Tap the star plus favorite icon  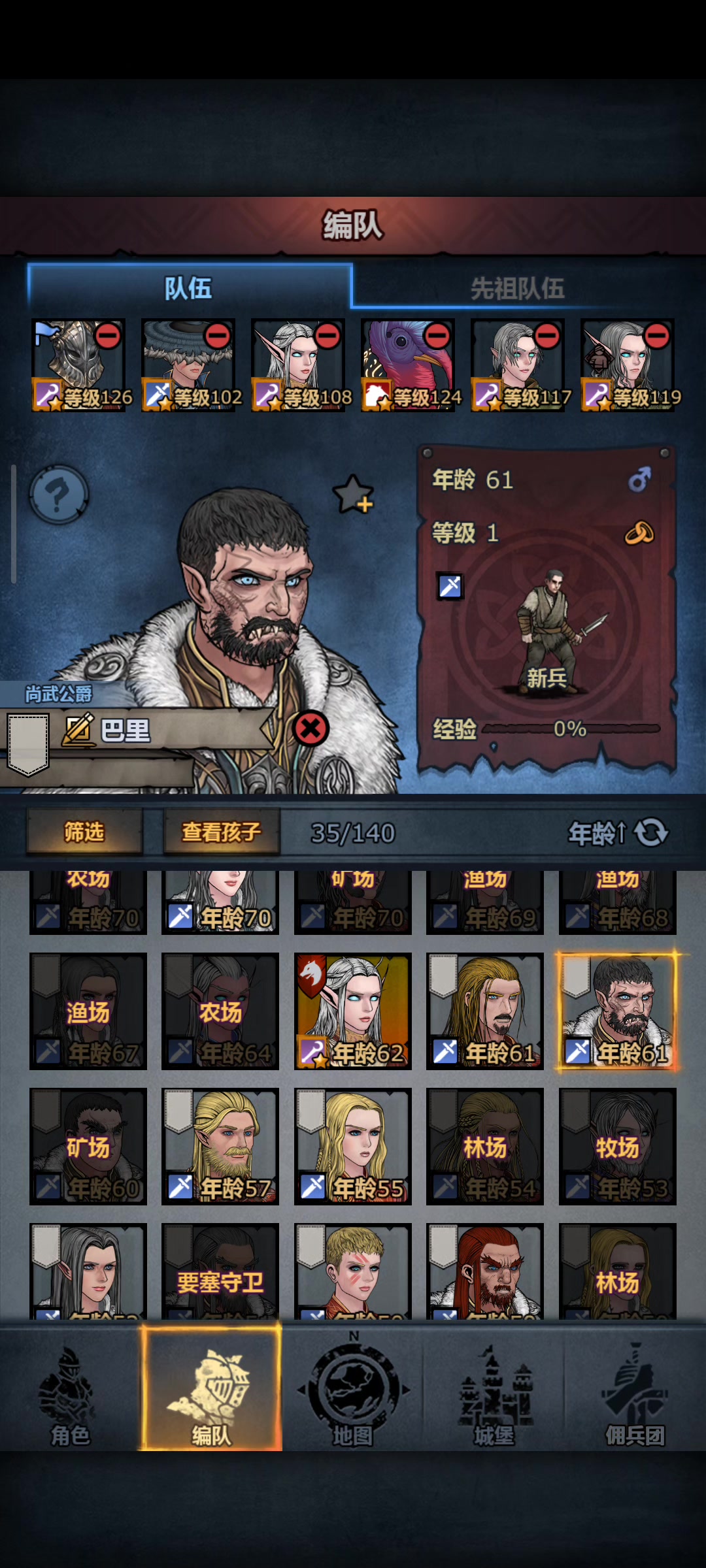click(353, 495)
